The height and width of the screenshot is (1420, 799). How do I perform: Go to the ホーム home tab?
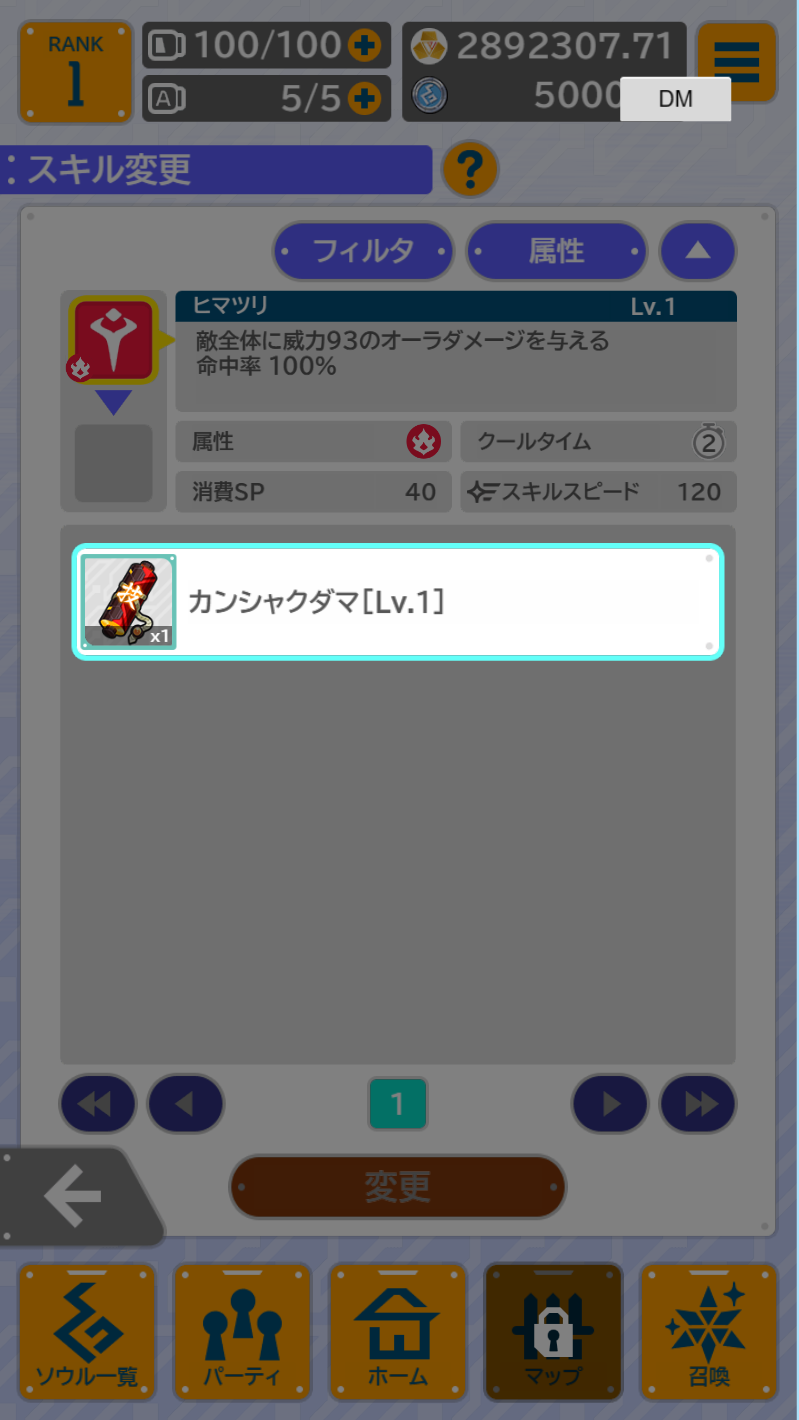pos(398,1331)
